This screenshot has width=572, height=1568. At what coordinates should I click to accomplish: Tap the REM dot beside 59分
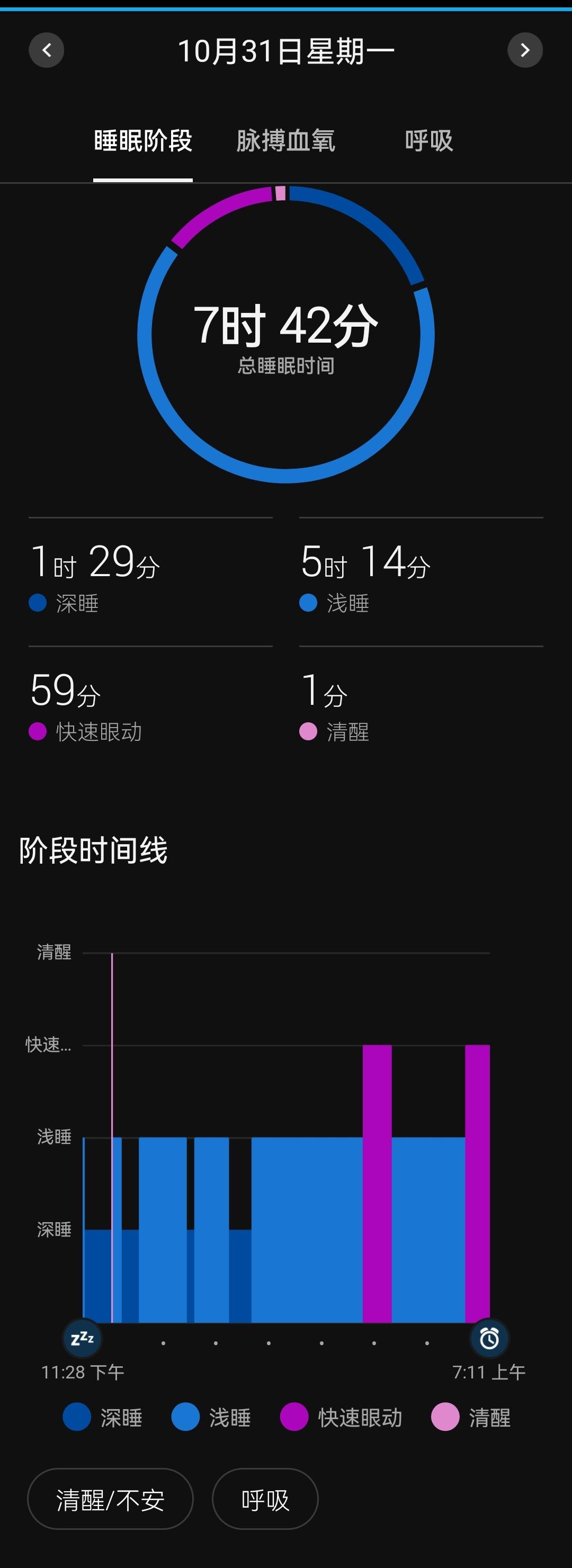38,733
